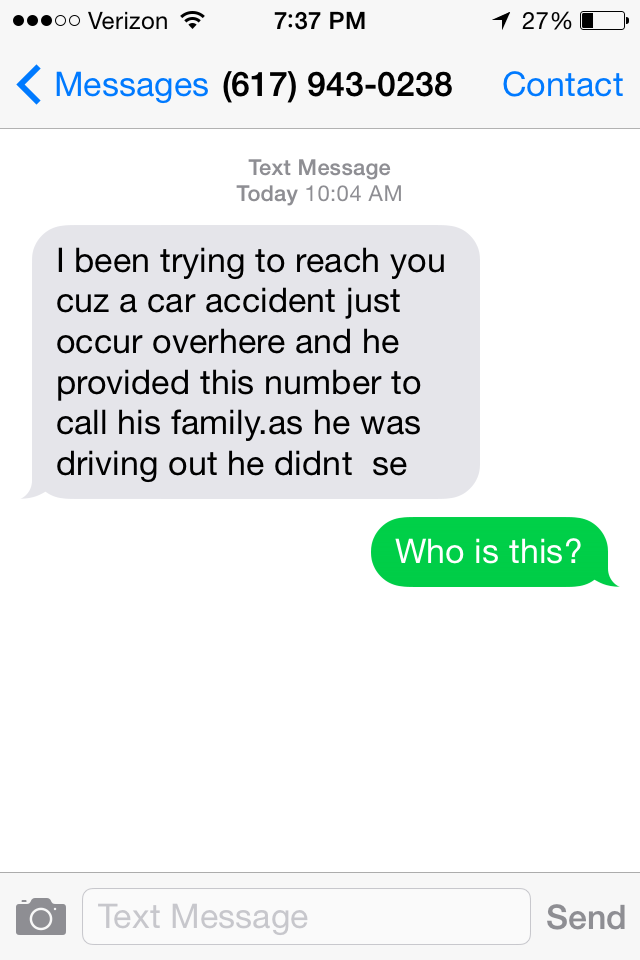Screen dimensions: 640x960
Task: Open Contact details for this number
Action: [563, 85]
